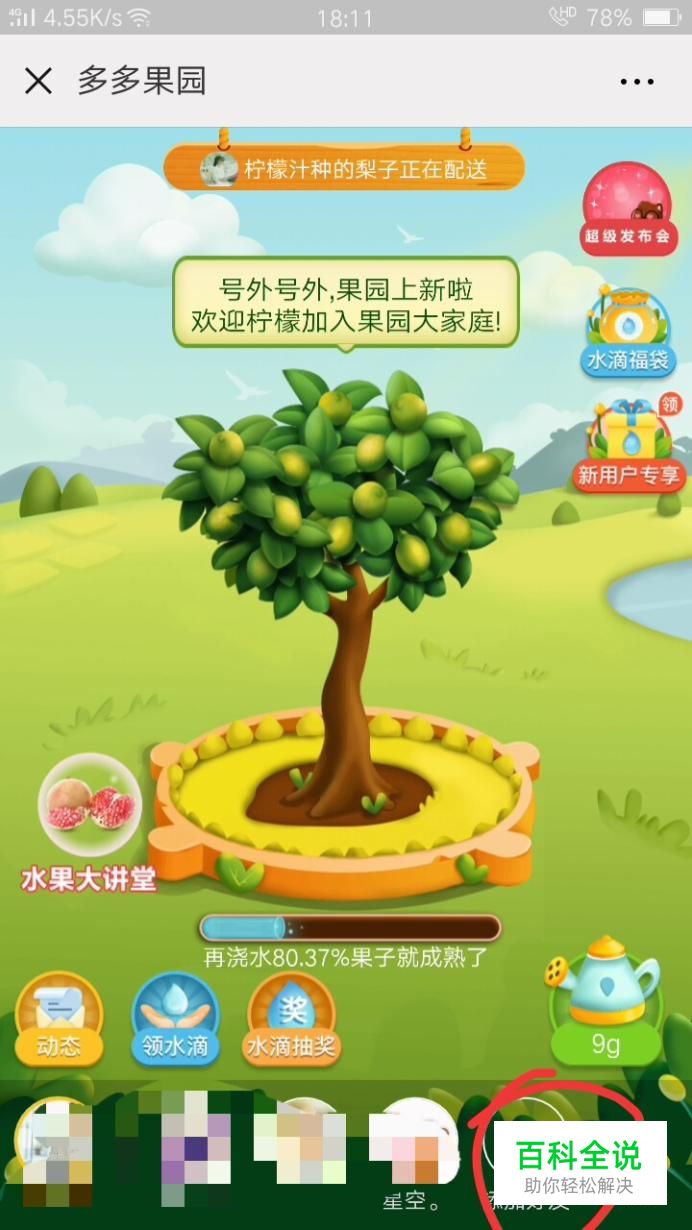Viewport: 692px width, 1230px height.
Task: Close the 多多果园 page
Action: (x=38, y=81)
